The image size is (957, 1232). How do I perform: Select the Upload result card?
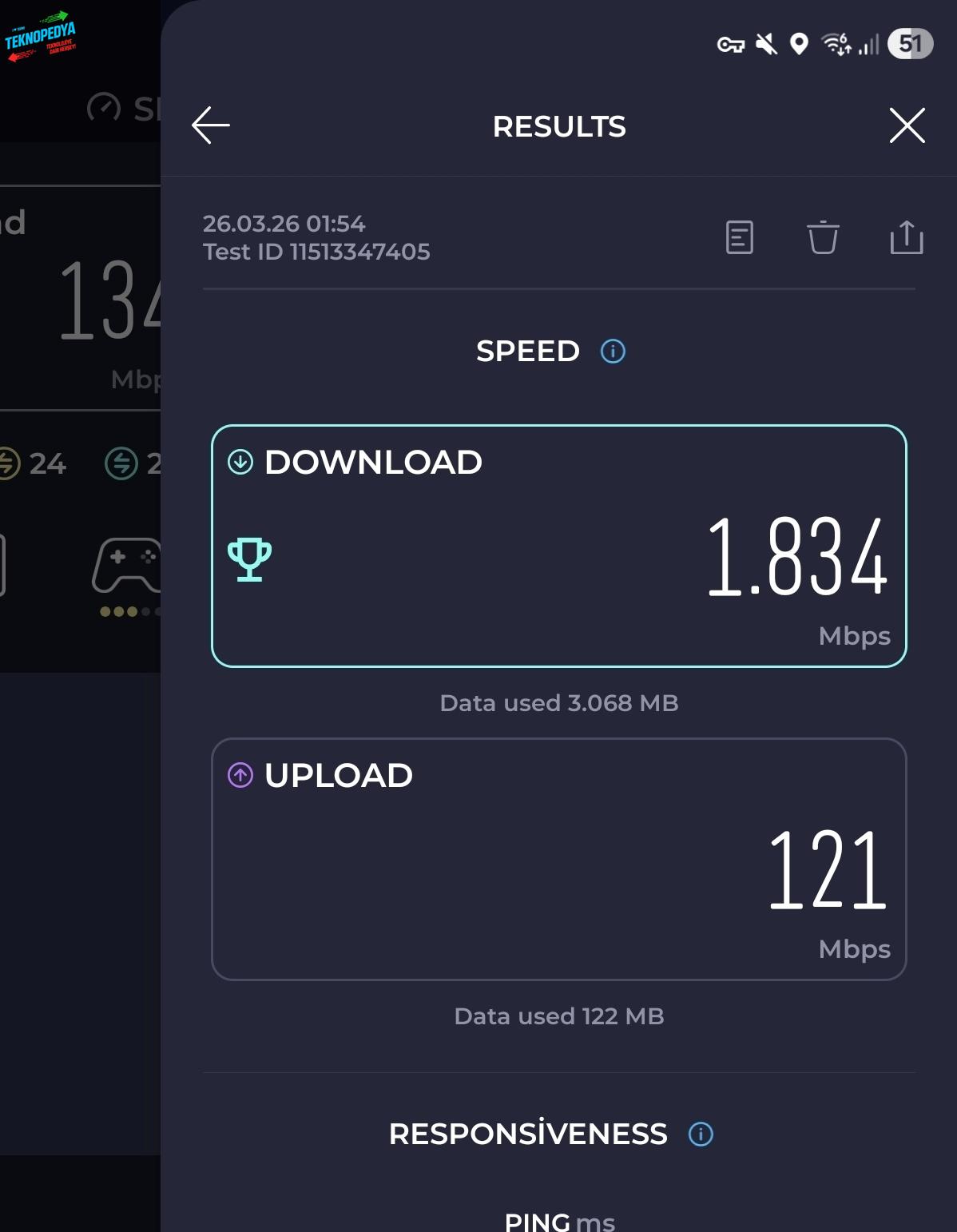coord(559,859)
